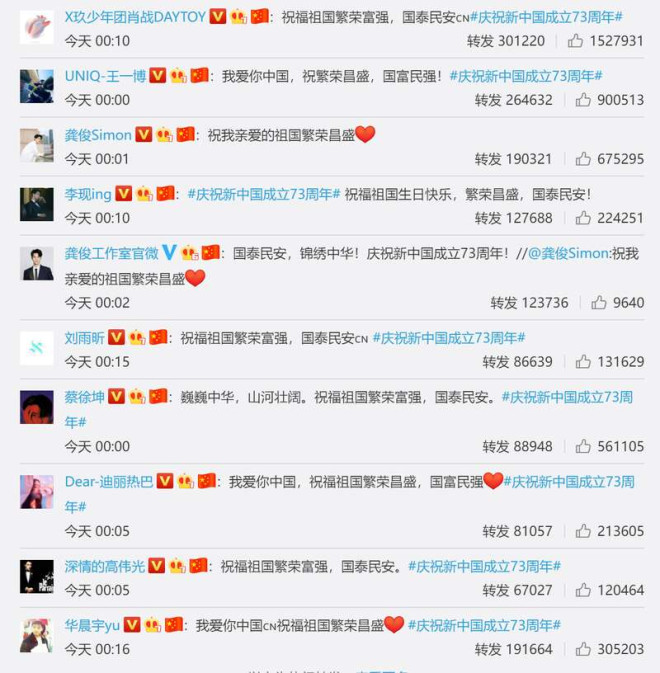Viewport: 660px width, 673px height.
Task: Open the hashtag in 深情的高伟光's post
Action: click(x=484, y=566)
